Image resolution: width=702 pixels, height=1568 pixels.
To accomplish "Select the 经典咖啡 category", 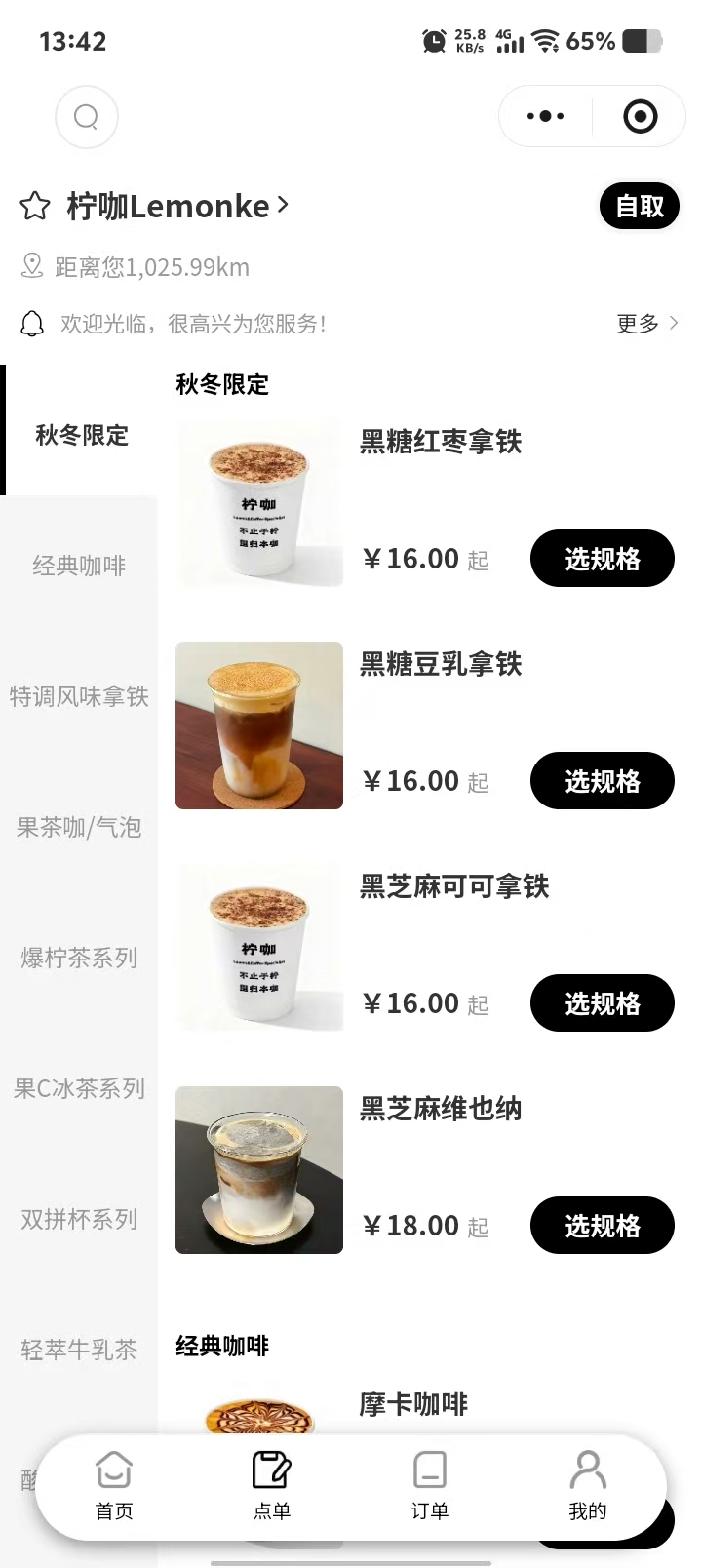I will [79, 566].
